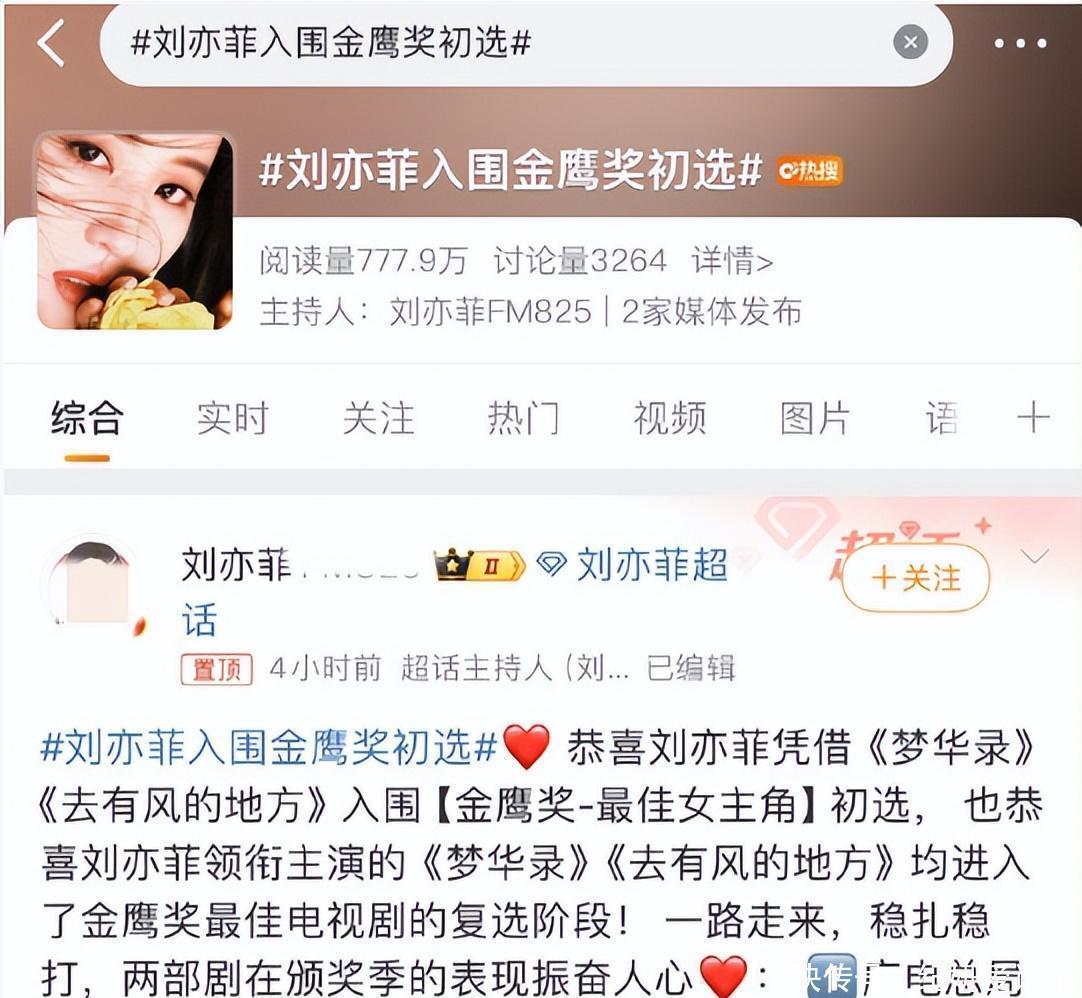Expand the post options chevron
1082x998 pixels.
coord(1035,556)
